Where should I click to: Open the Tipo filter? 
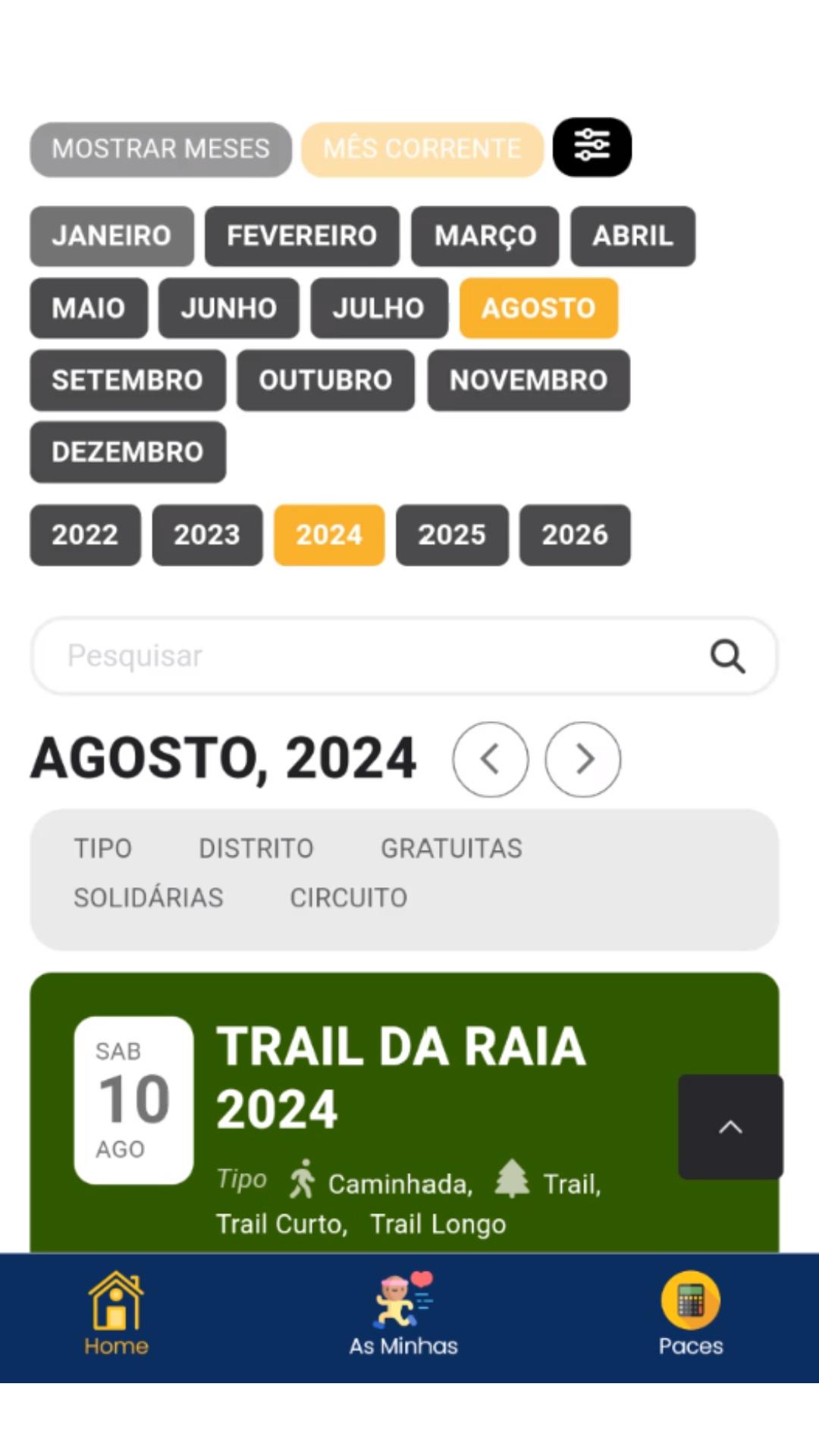point(103,848)
